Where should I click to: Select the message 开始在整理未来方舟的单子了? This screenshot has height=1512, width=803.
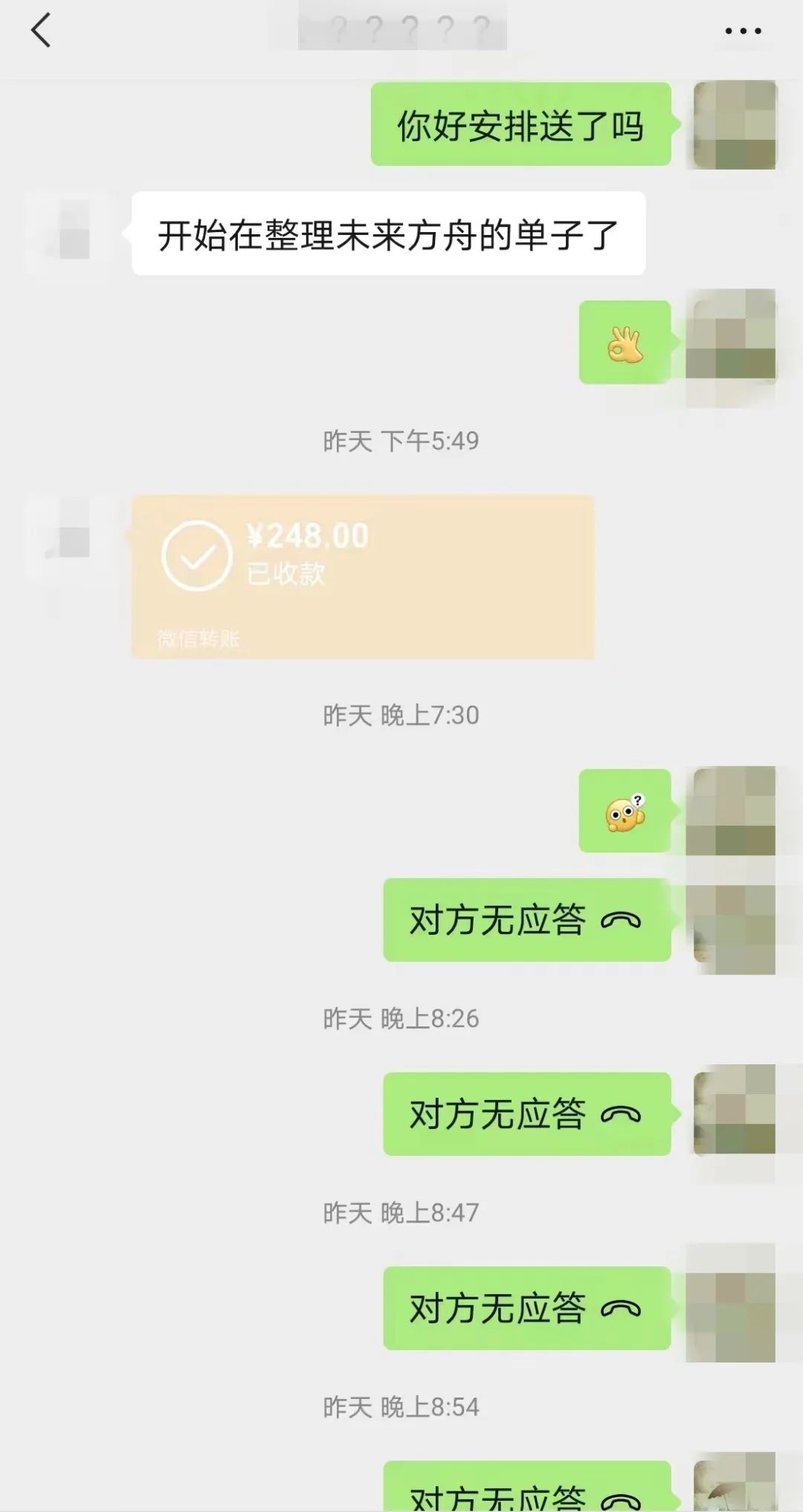click(x=390, y=233)
